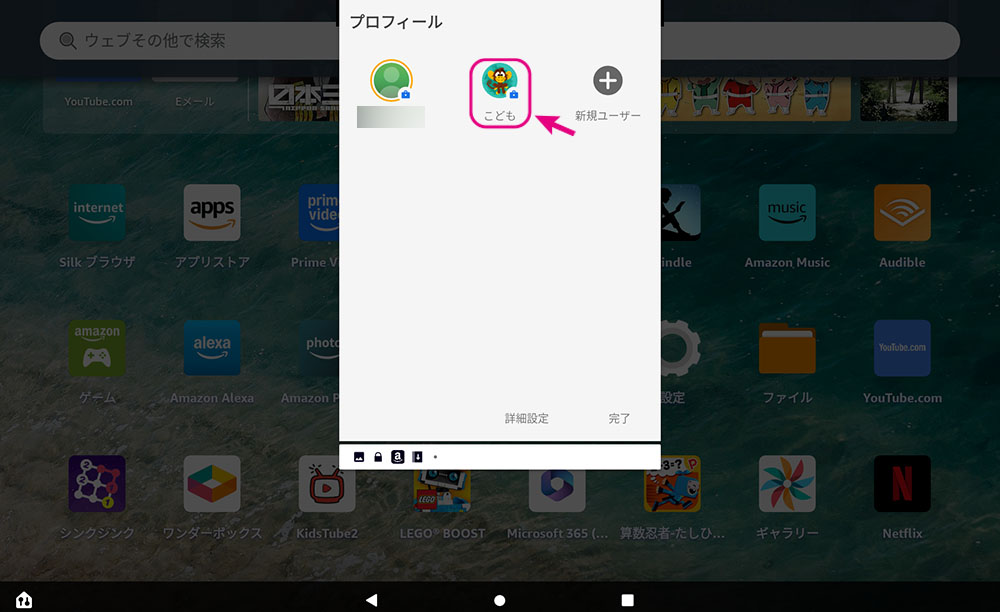
Task: Open 詳細設定 for profiles
Action: pyautogui.click(x=526, y=418)
